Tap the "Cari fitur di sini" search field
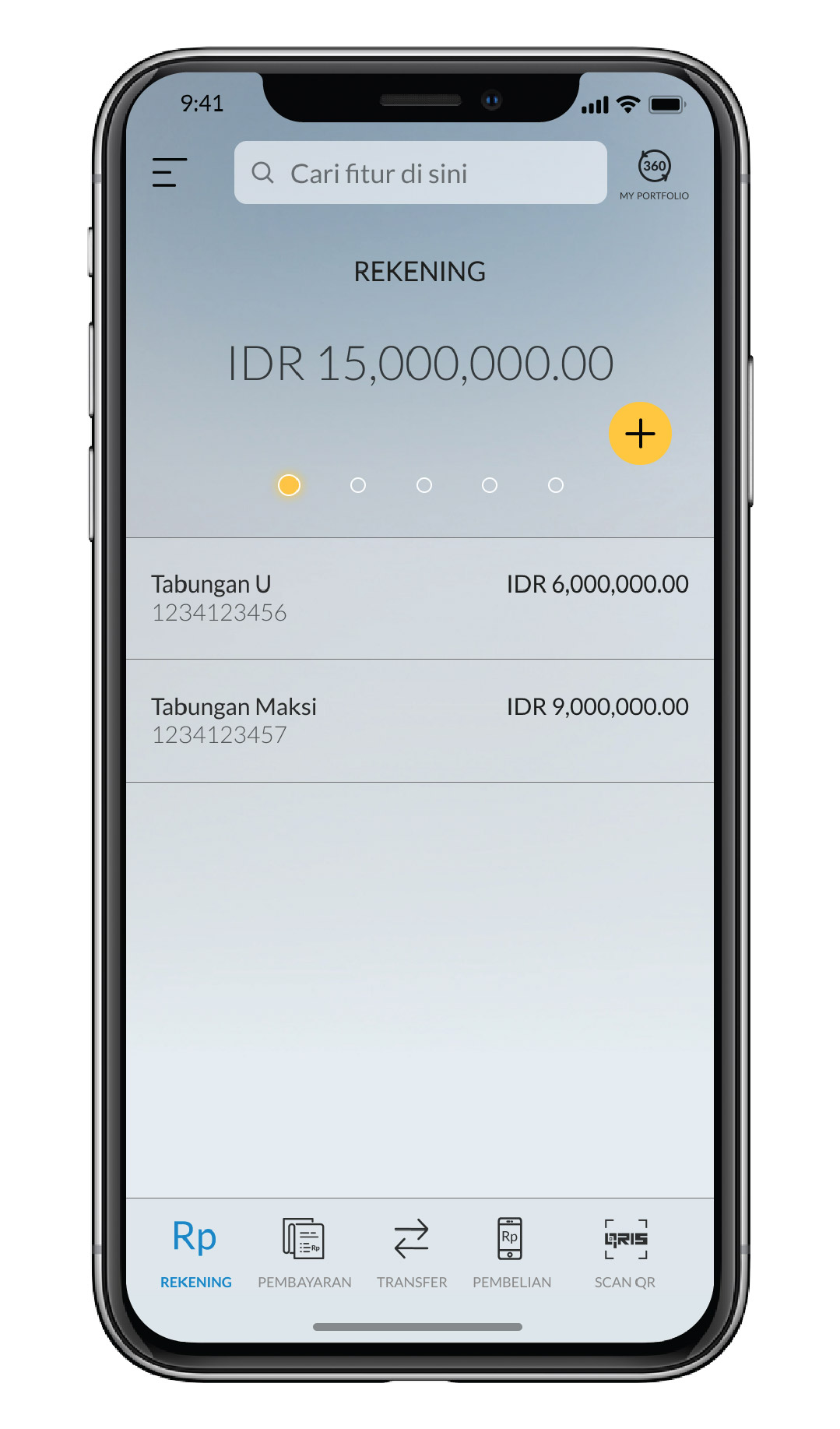The width and height of the screenshot is (840, 1429). 420,173
